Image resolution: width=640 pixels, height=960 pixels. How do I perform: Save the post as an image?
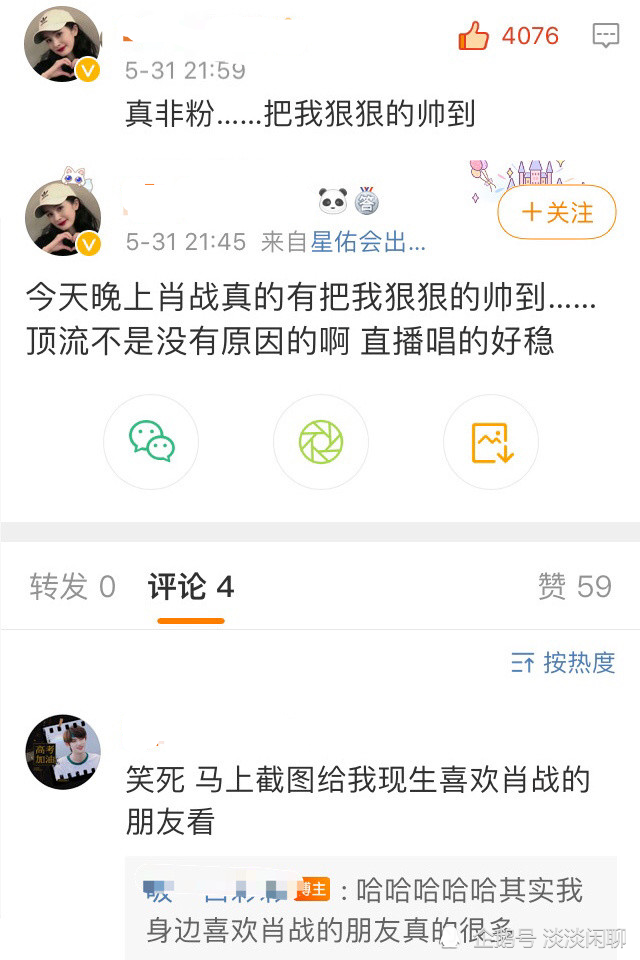491,442
